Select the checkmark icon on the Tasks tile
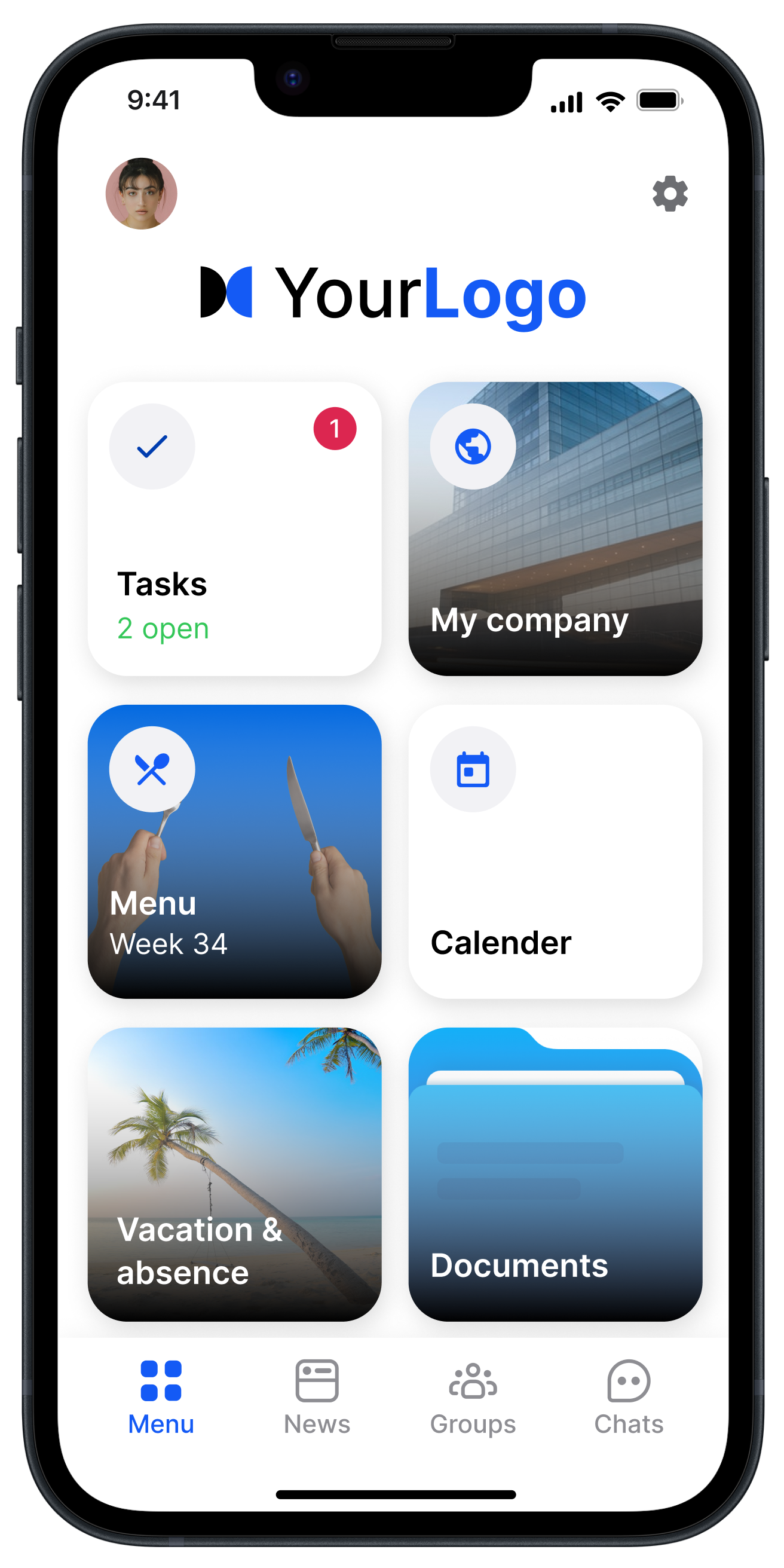Screen dimensions: 784x1568 pyautogui.click(x=152, y=446)
